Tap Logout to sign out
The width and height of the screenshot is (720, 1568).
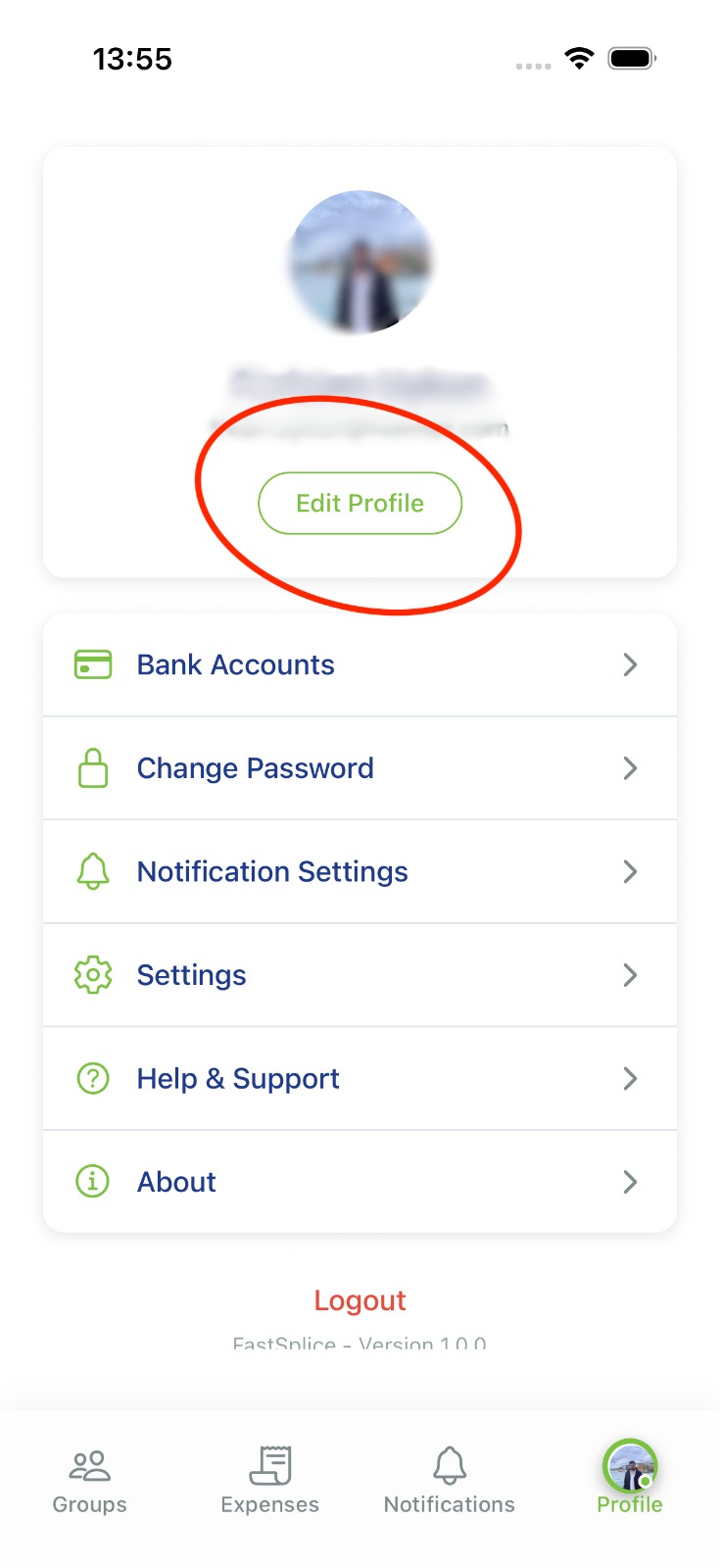pyautogui.click(x=360, y=1299)
